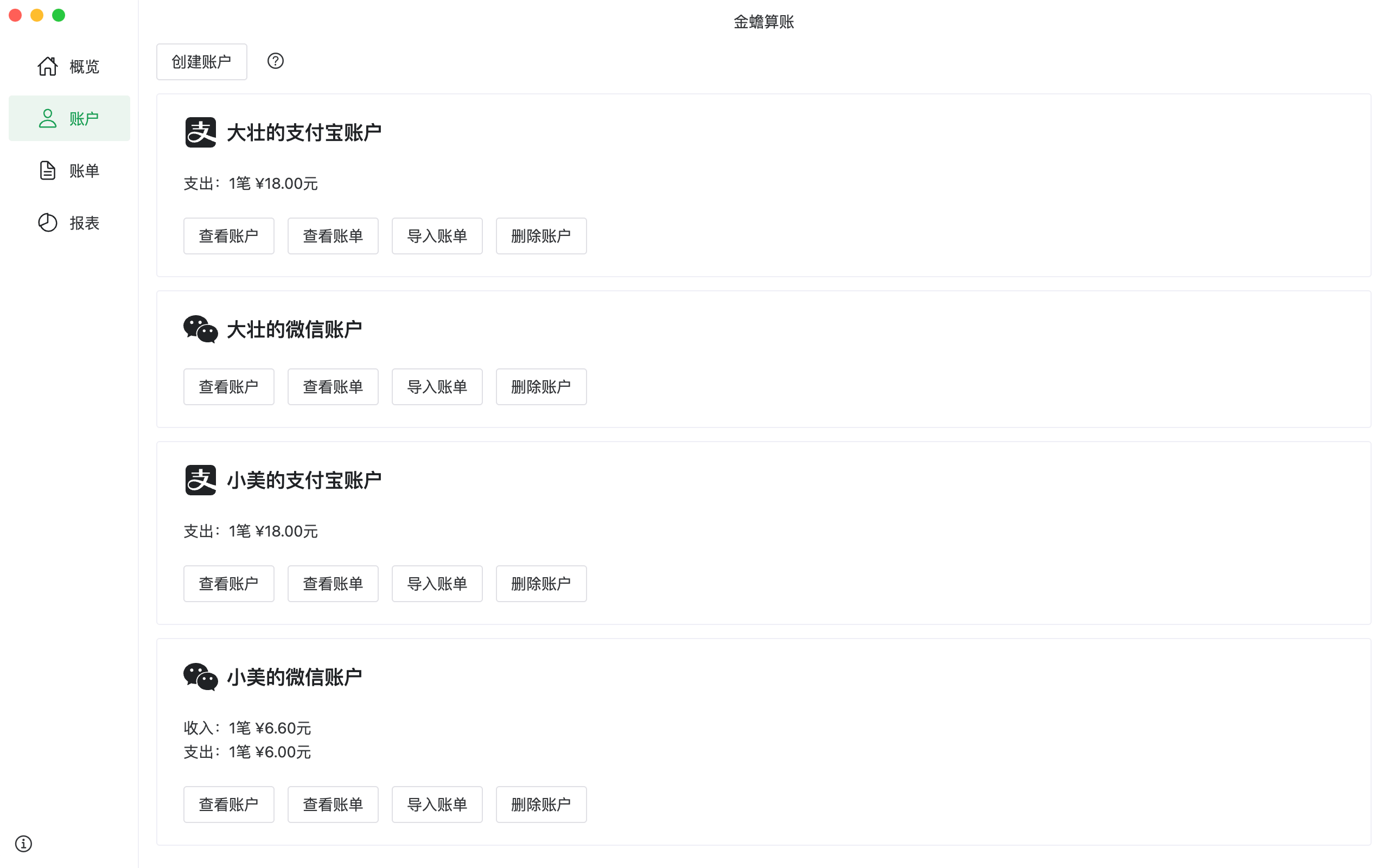查看账单 for 小美的支付宝账户
This screenshot has height=868, width=1389.
pyautogui.click(x=333, y=584)
